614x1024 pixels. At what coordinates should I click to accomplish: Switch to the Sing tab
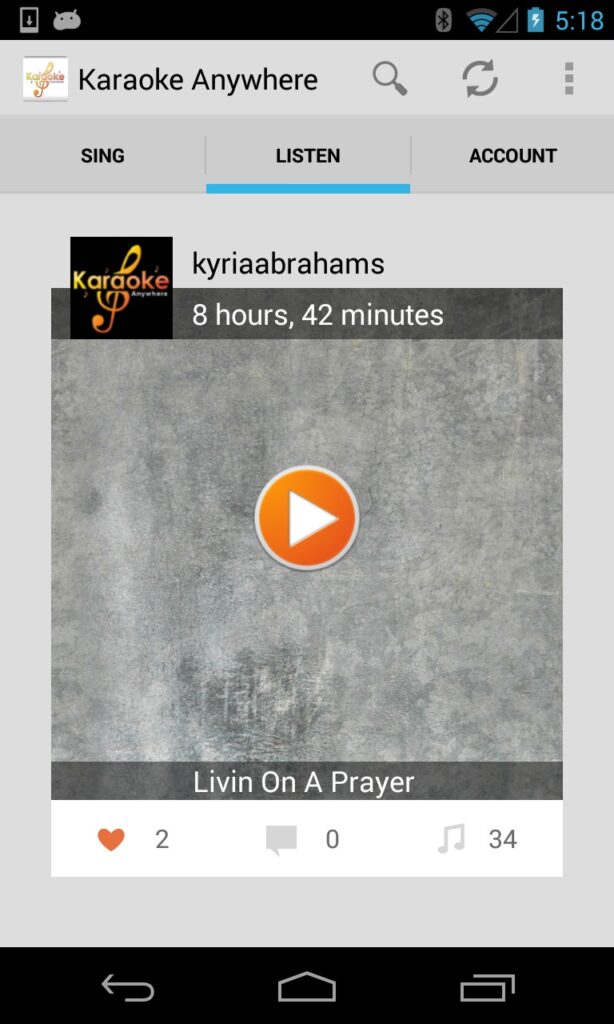103,155
